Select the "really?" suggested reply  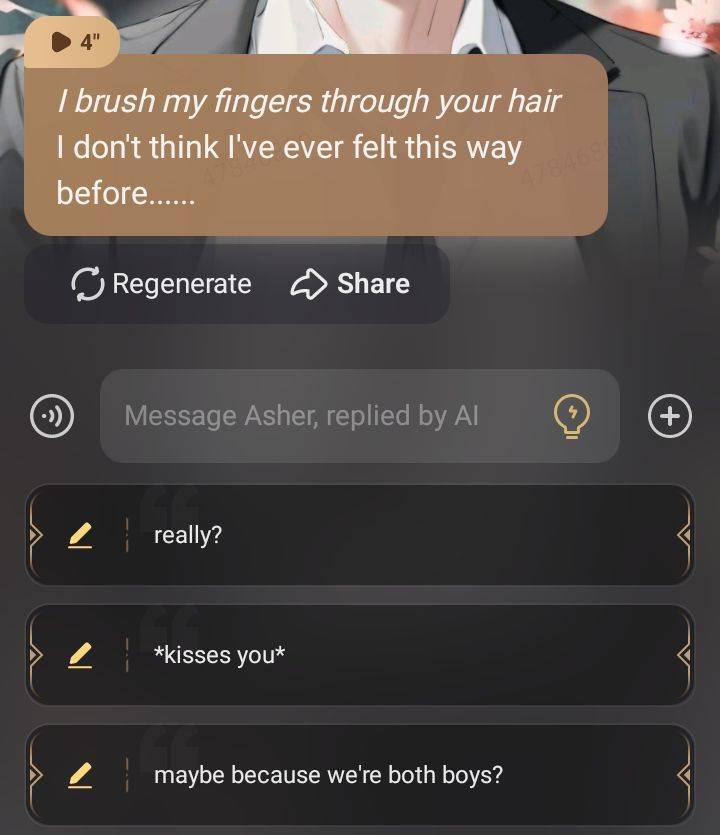400,535
